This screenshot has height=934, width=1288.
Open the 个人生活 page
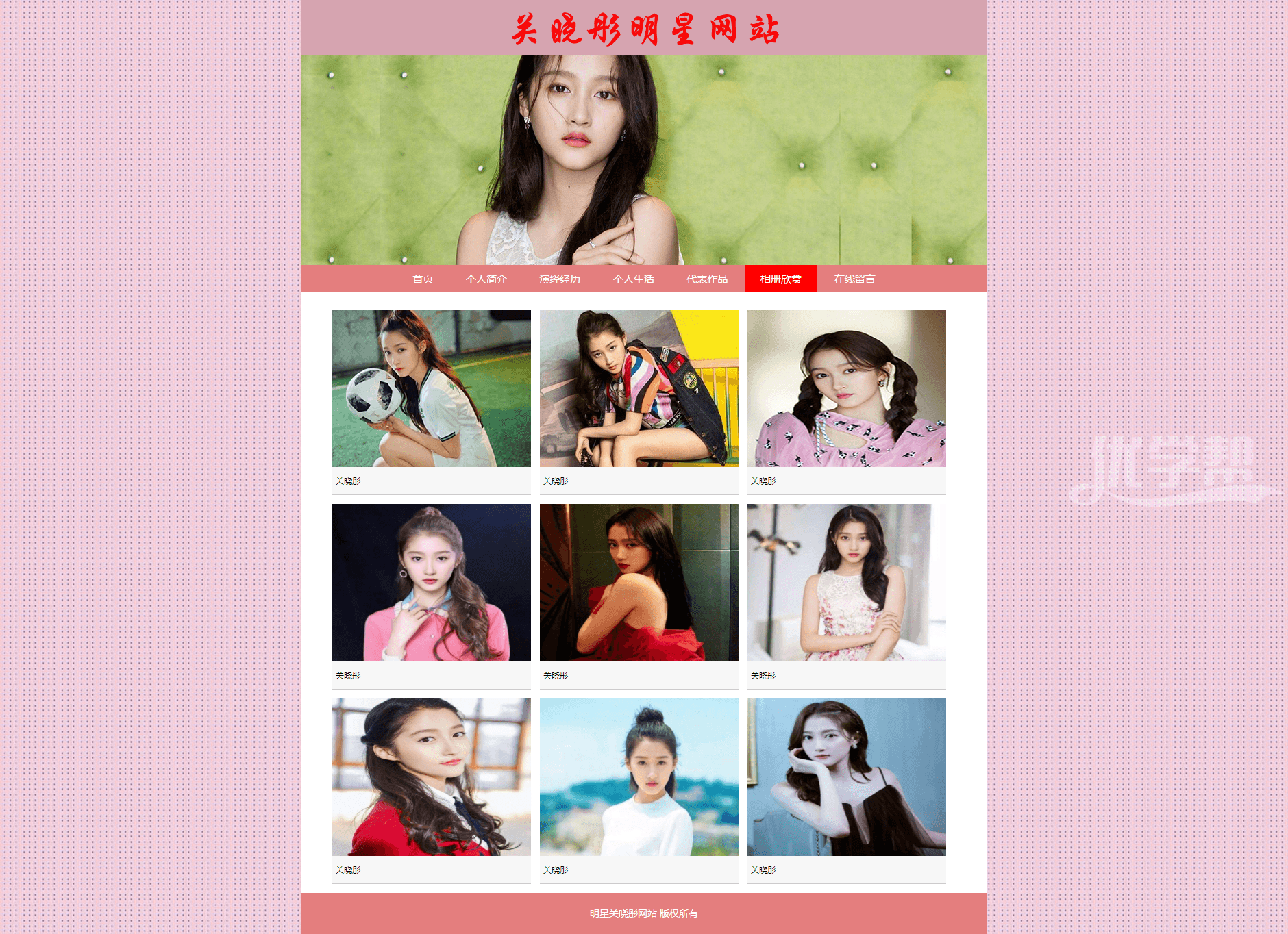633,279
